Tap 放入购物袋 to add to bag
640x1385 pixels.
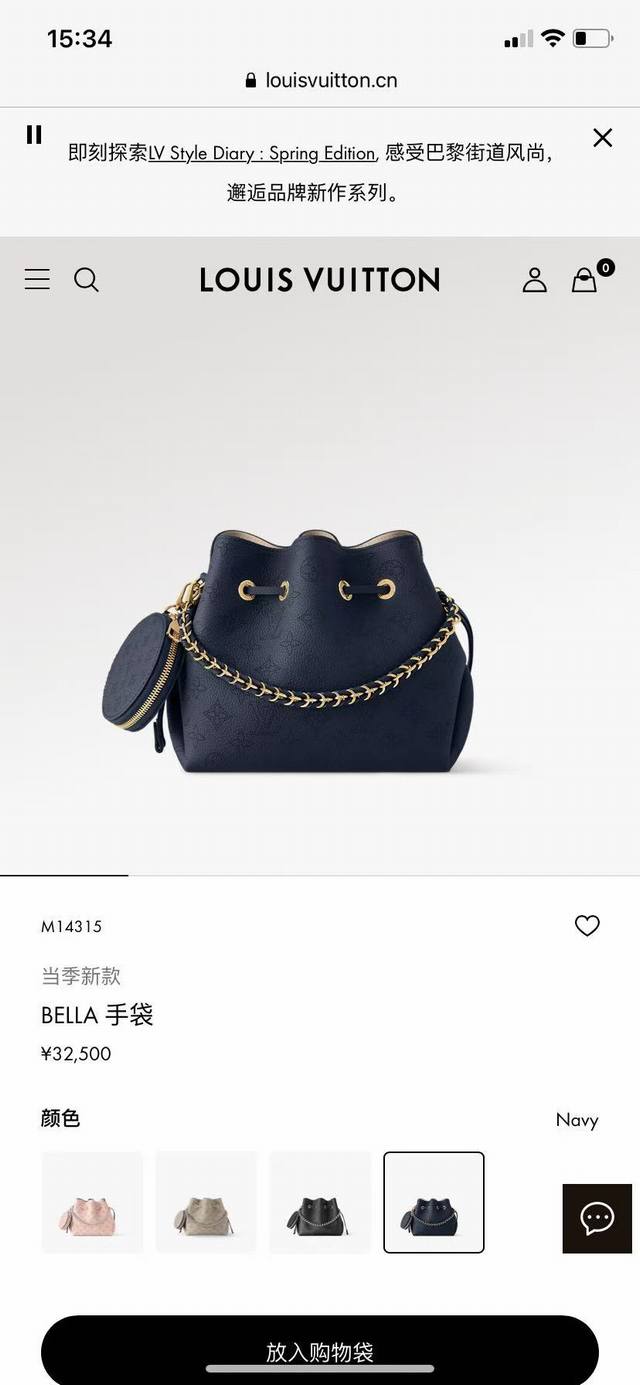[320, 1351]
